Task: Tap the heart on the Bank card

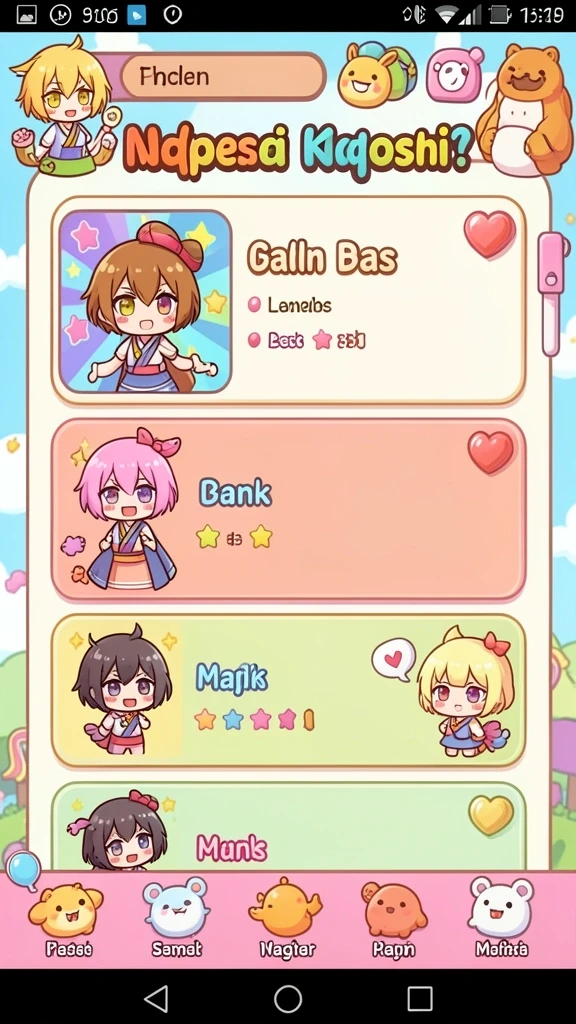Action: click(x=491, y=452)
